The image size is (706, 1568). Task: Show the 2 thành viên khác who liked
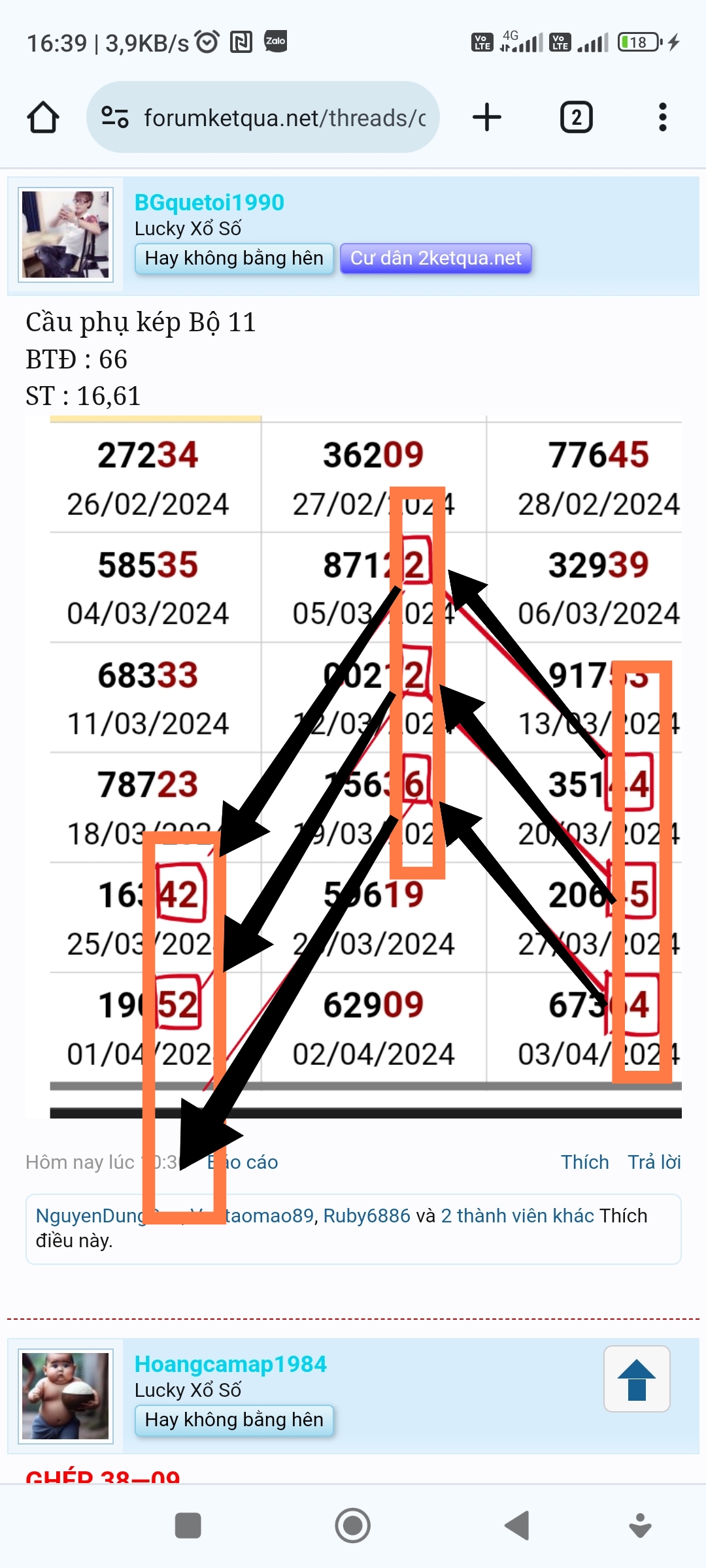click(518, 1216)
